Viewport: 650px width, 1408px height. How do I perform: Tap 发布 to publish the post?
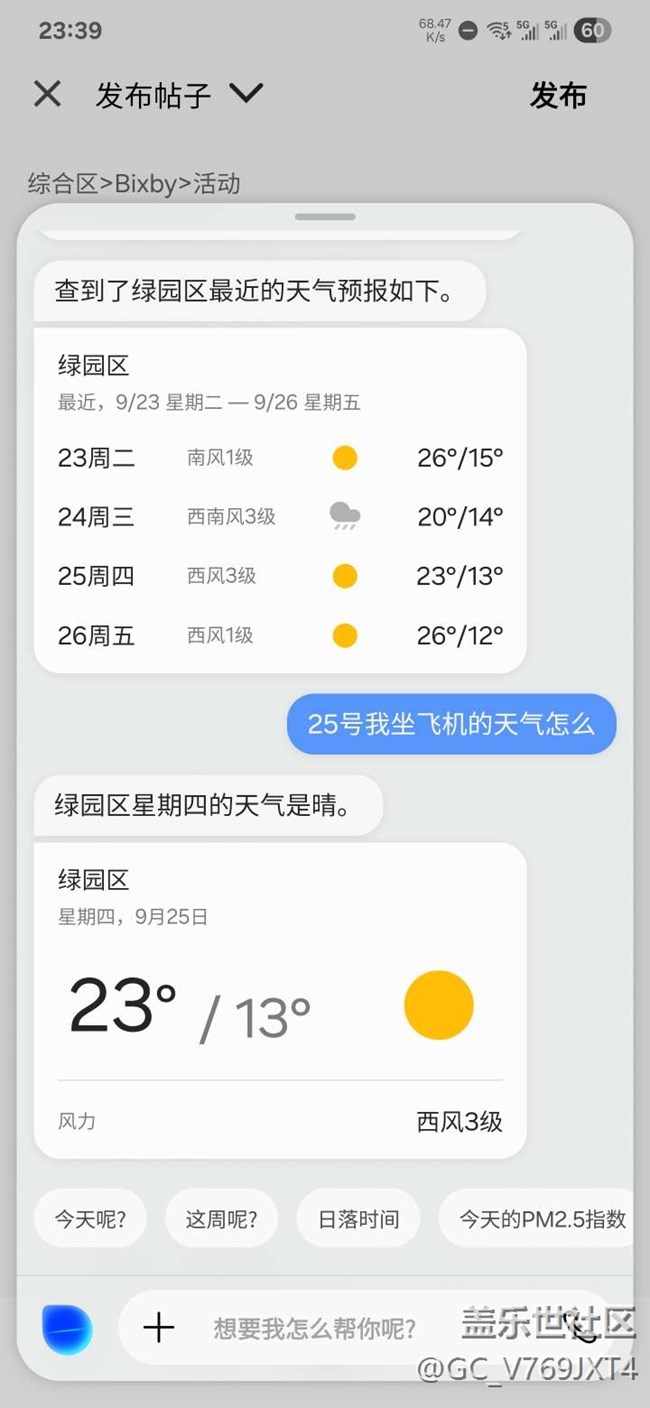coord(558,95)
